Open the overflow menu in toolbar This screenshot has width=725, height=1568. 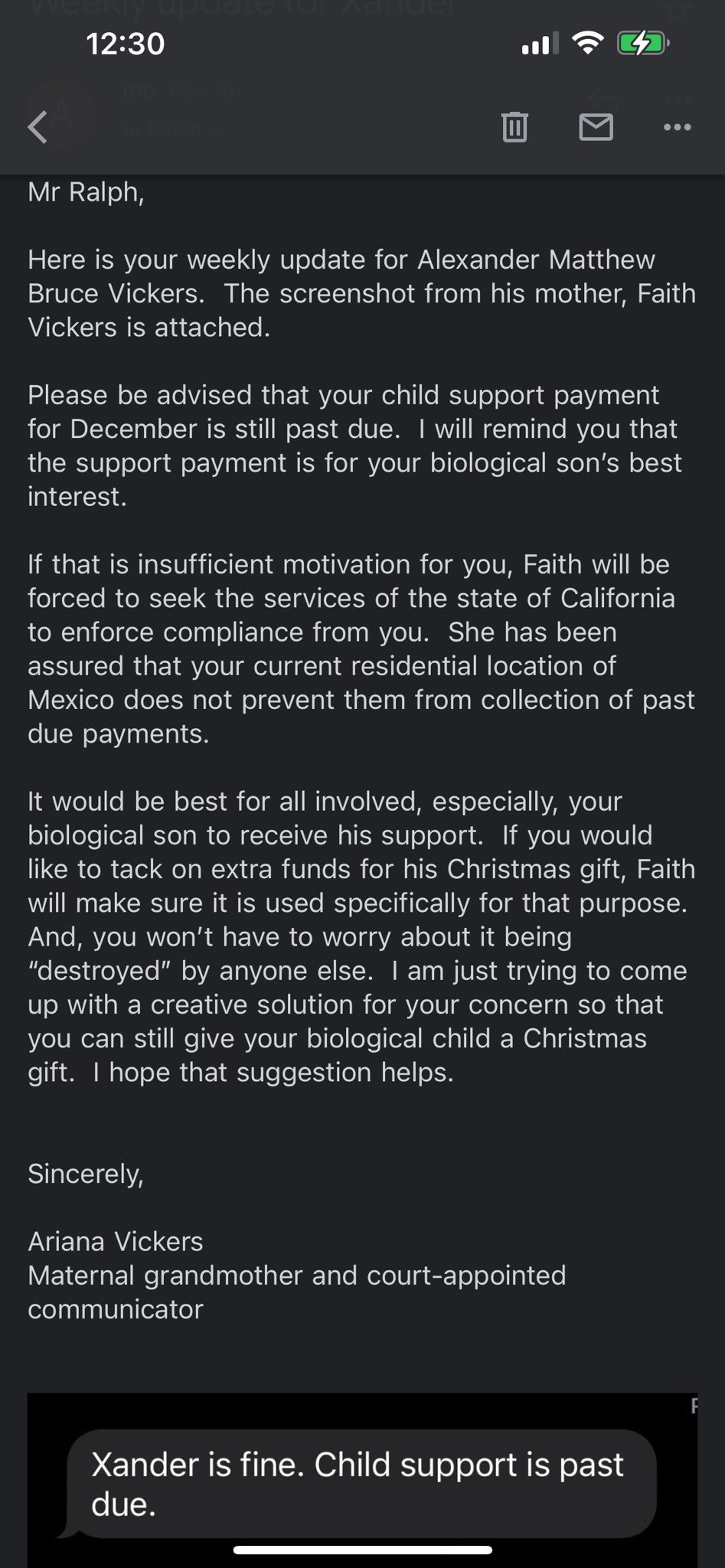click(677, 127)
